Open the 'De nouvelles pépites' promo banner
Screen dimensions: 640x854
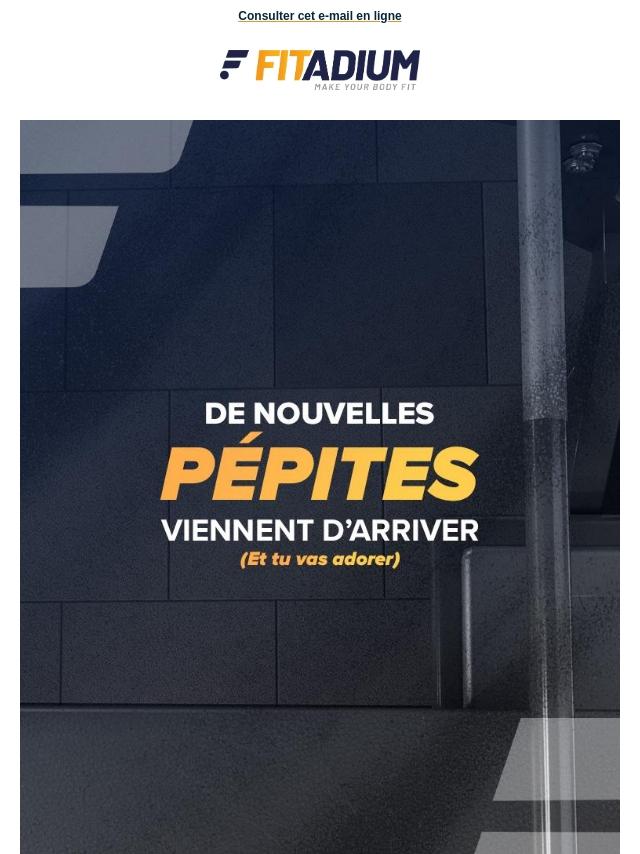click(319, 486)
